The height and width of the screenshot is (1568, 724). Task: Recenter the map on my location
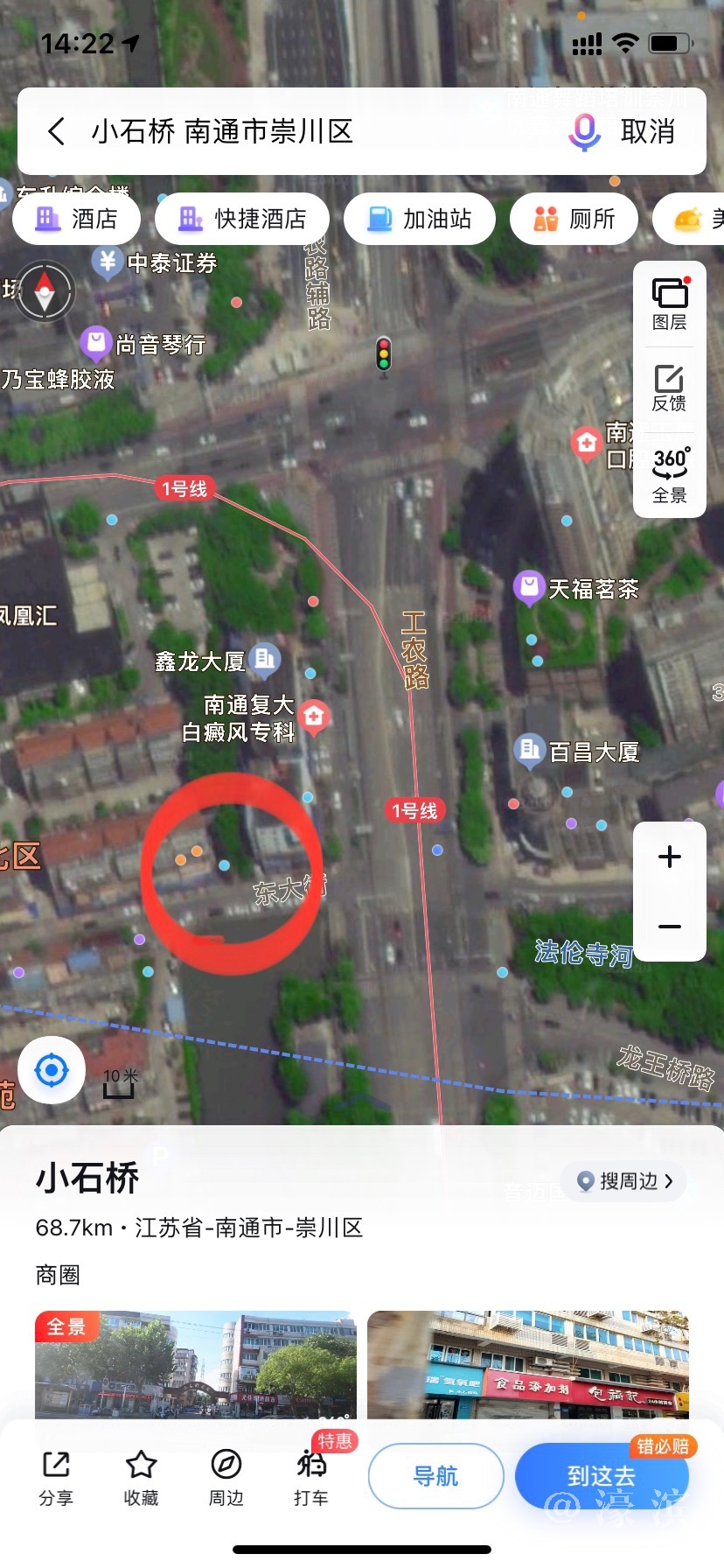coord(51,1070)
